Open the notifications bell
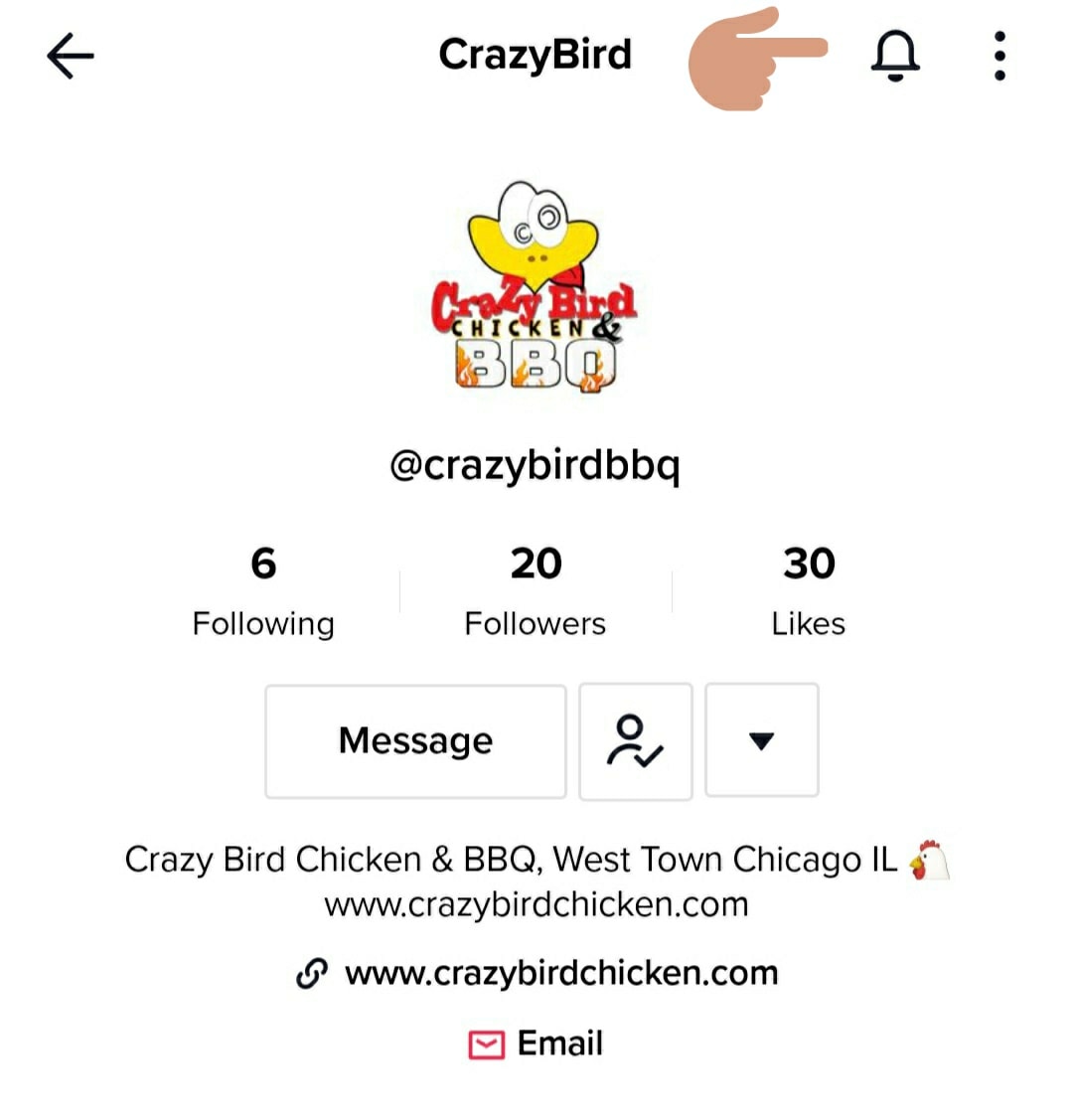Screen dimensions: 1073x1120 click(895, 56)
